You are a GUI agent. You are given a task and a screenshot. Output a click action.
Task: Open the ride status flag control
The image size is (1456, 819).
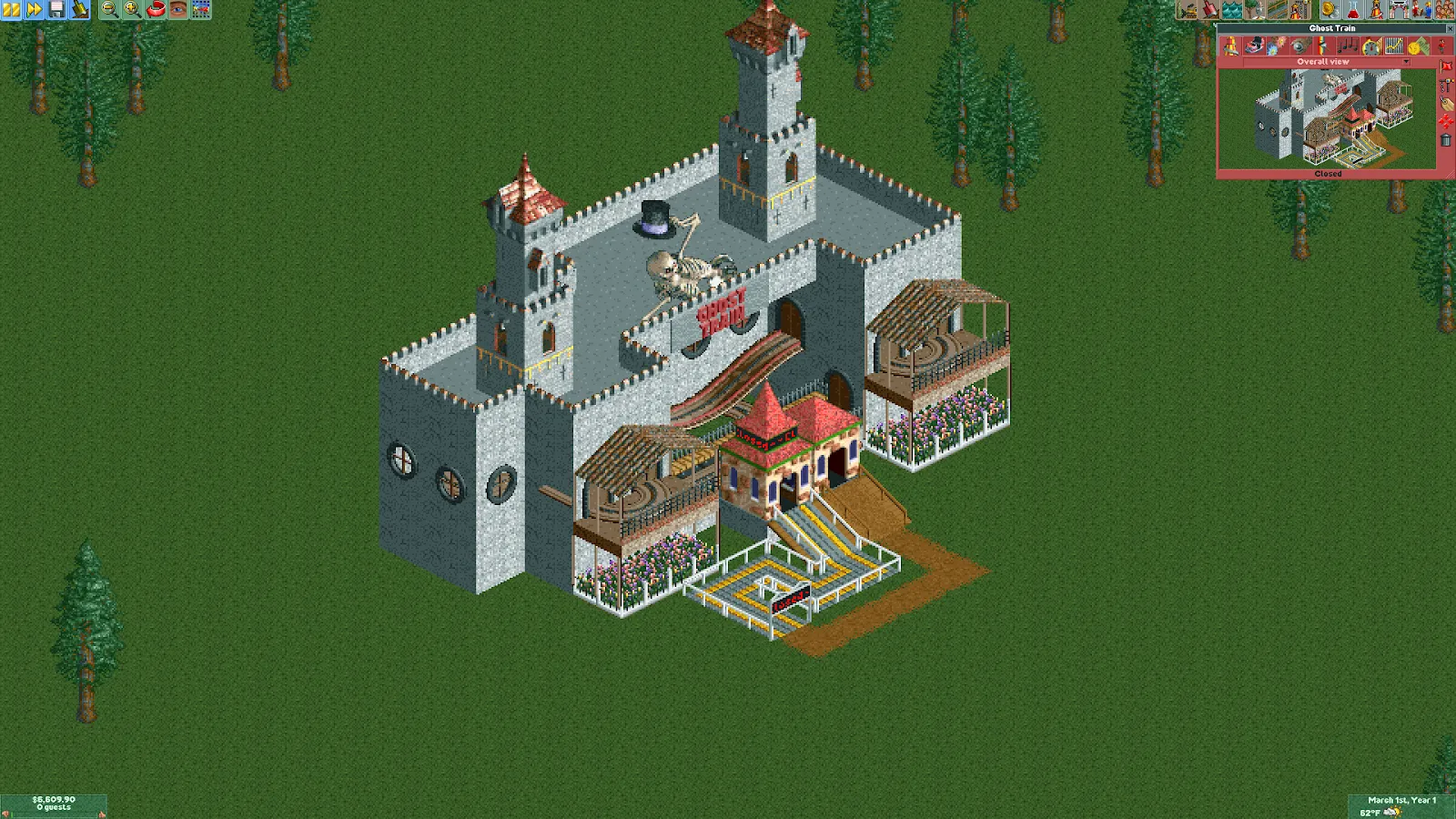(1446, 67)
